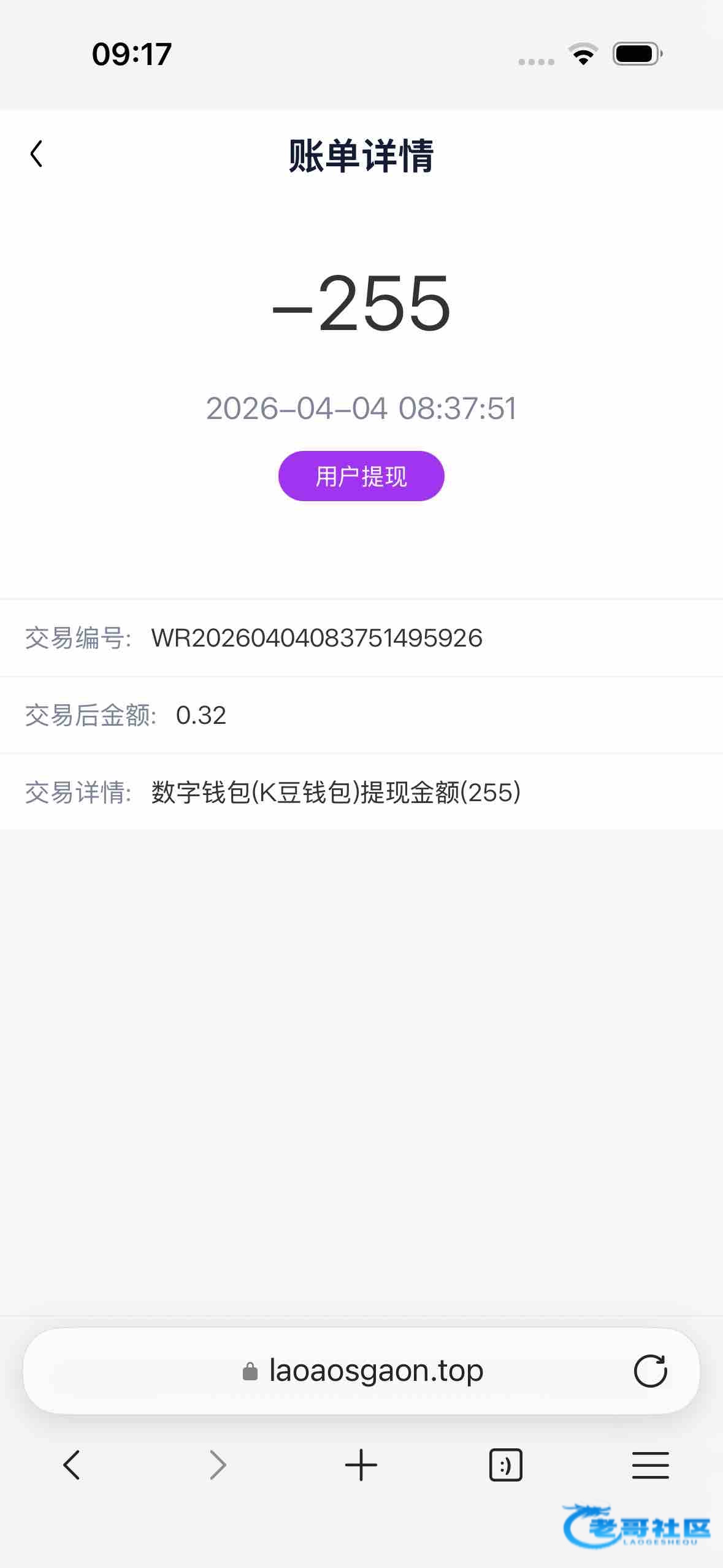Go back from the 账单详情 page

pyautogui.click(x=37, y=154)
